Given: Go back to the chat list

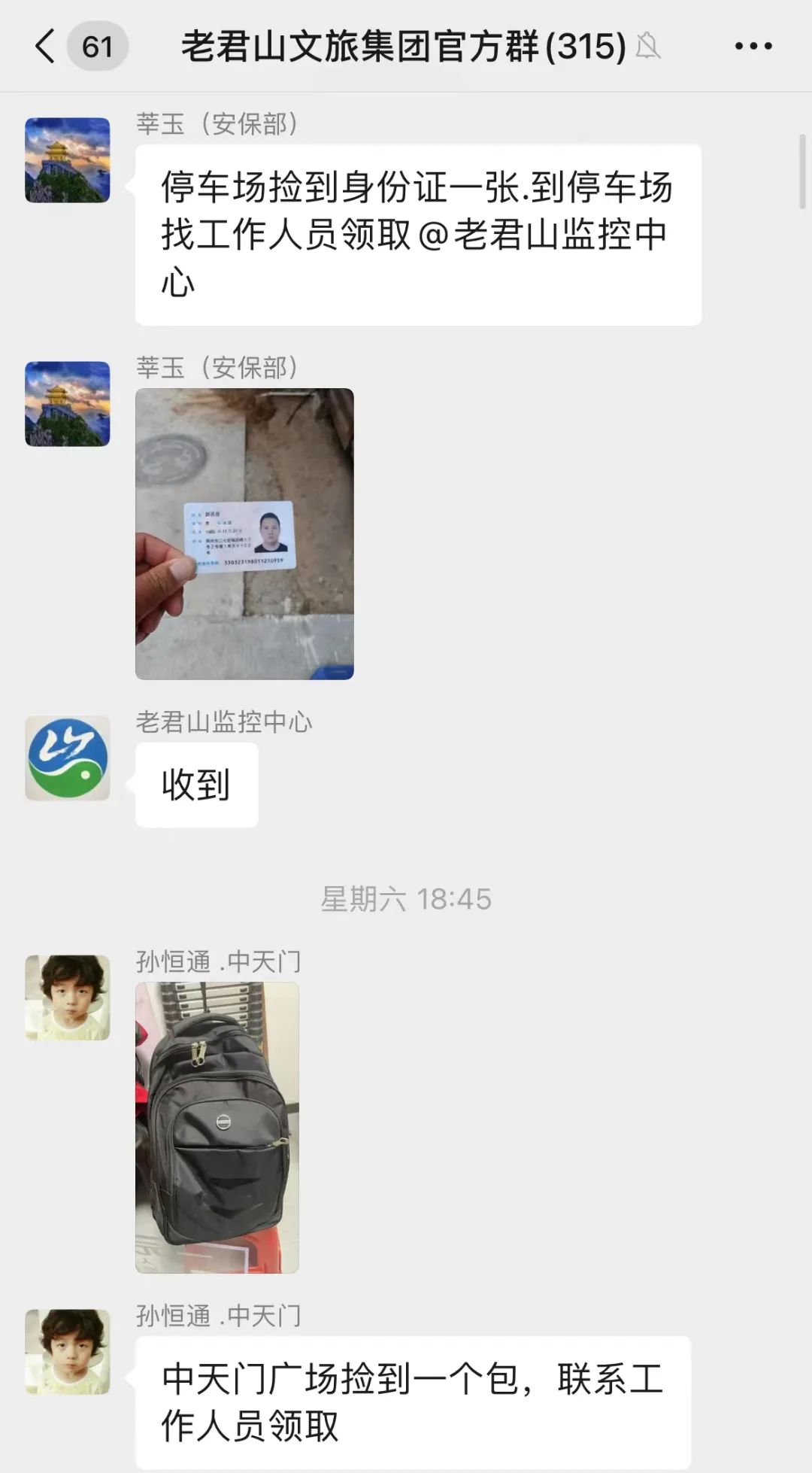Looking at the screenshot, I should pyautogui.click(x=45, y=46).
